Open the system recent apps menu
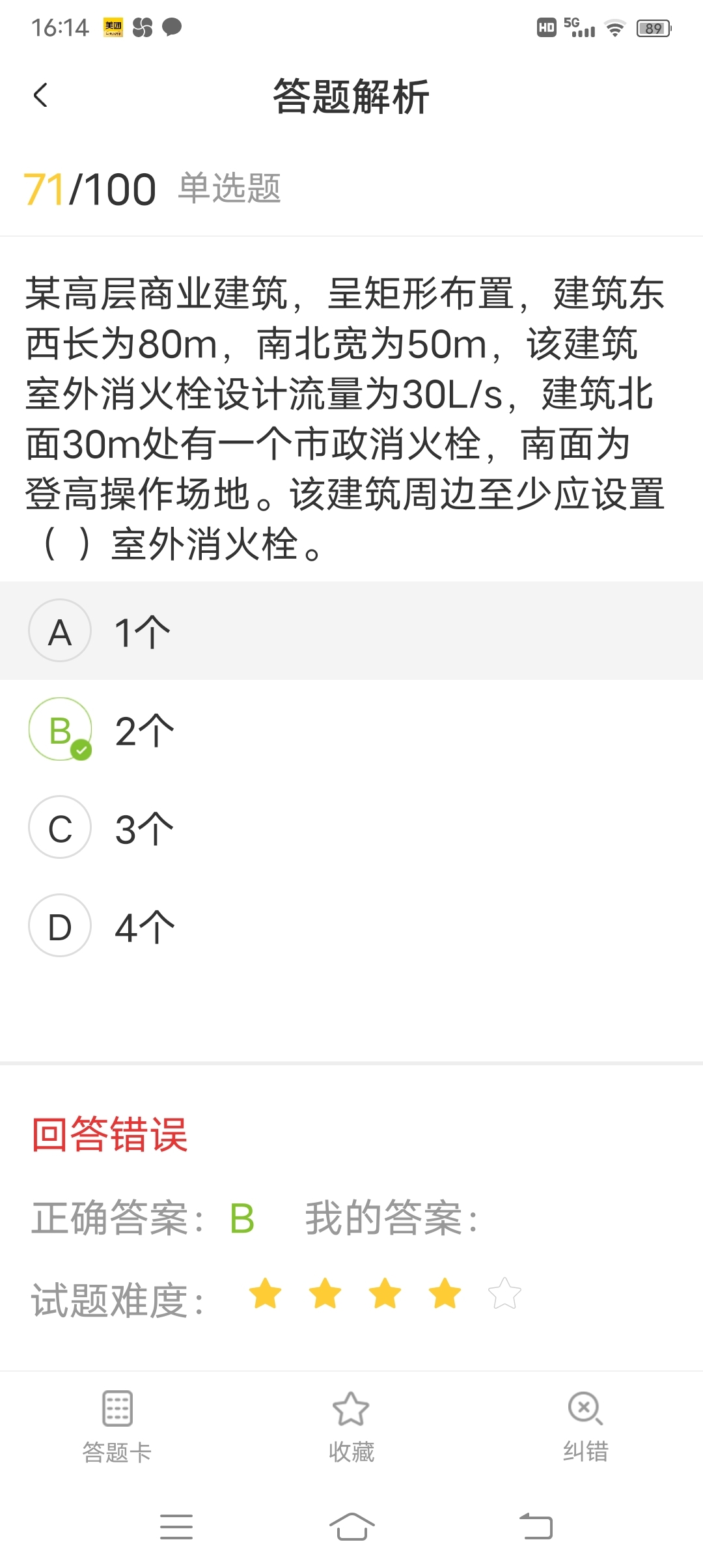The height and width of the screenshot is (1568, 703). click(x=176, y=1527)
